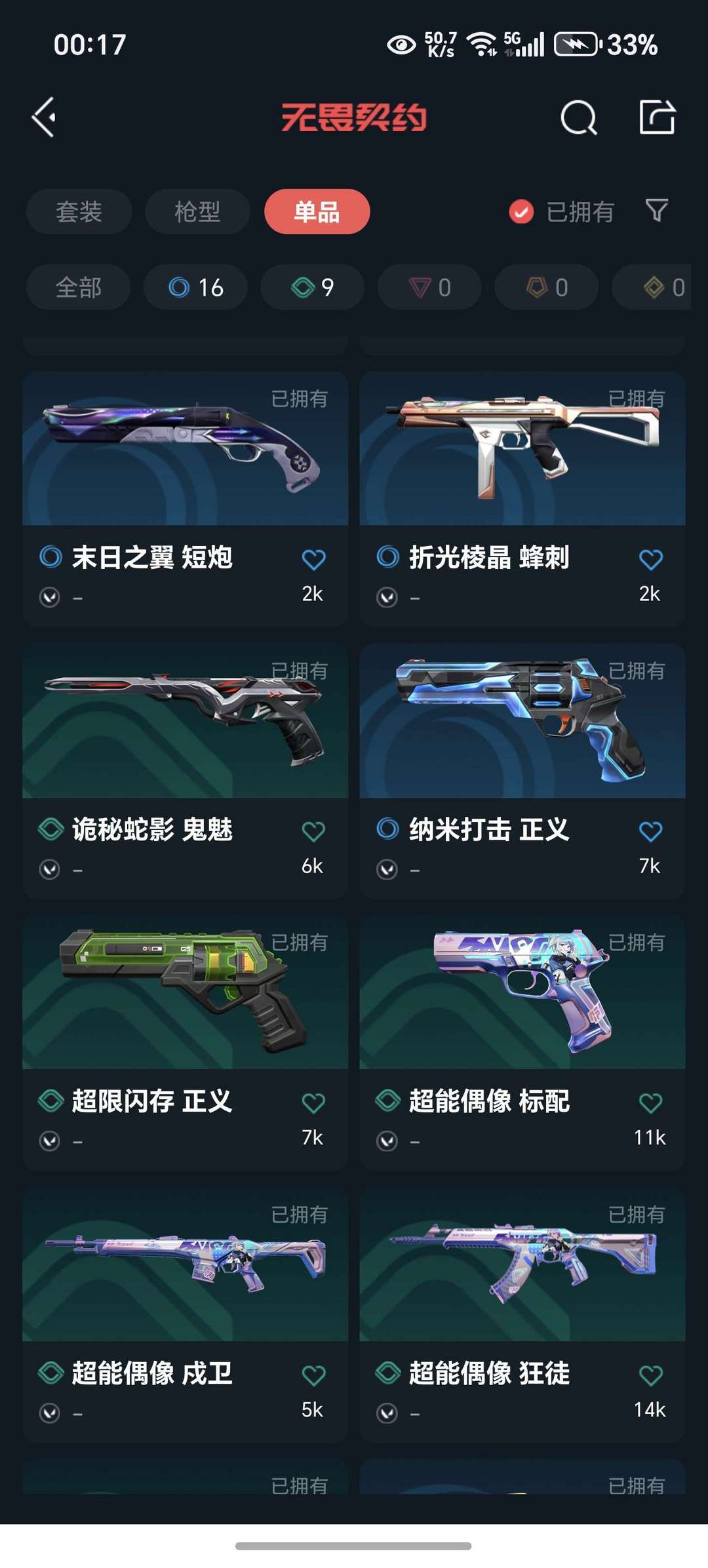The height and width of the screenshot is (1568, 708).
Task: Open the 超能偶像 狂徒 skin card
Action: click(522, 1315)
